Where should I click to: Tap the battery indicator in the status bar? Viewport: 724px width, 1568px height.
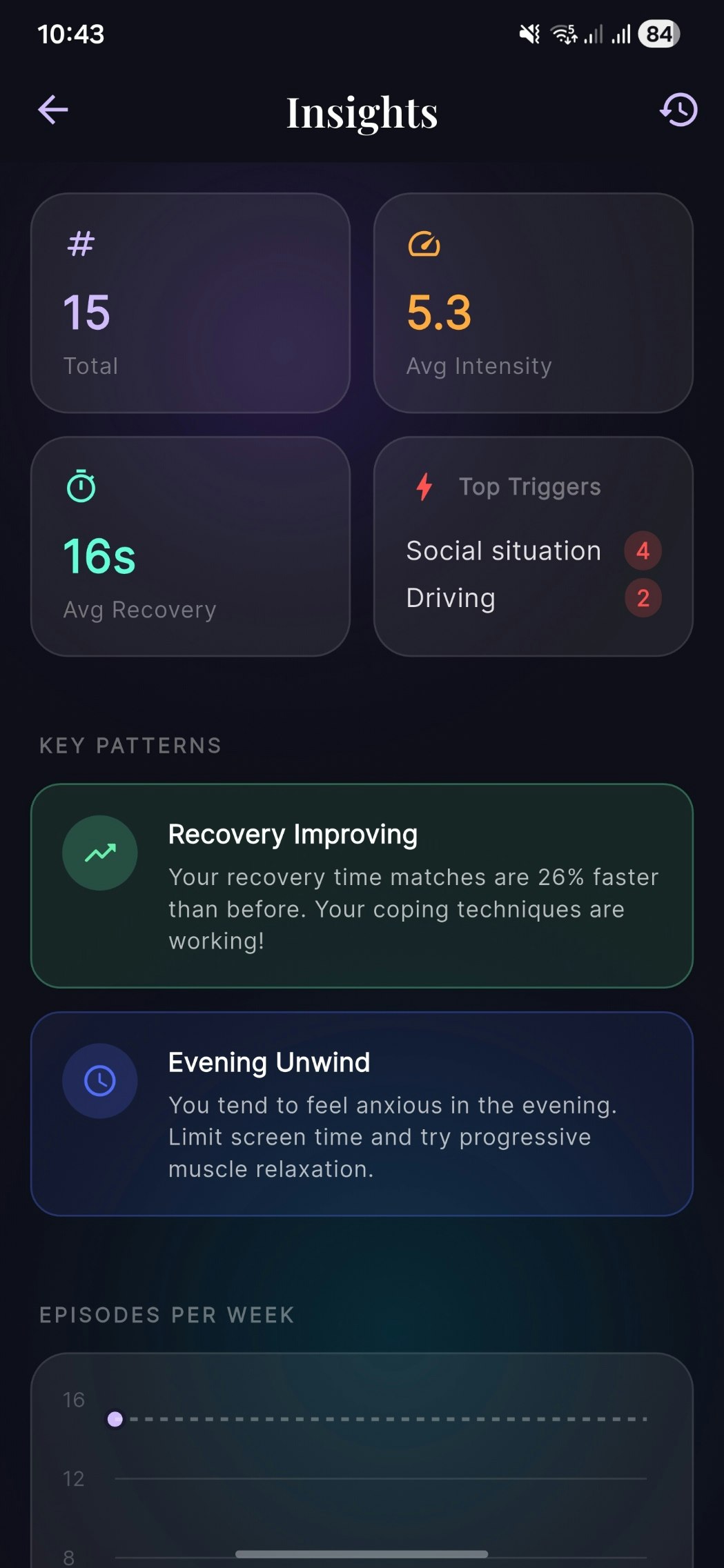[658, 32]
